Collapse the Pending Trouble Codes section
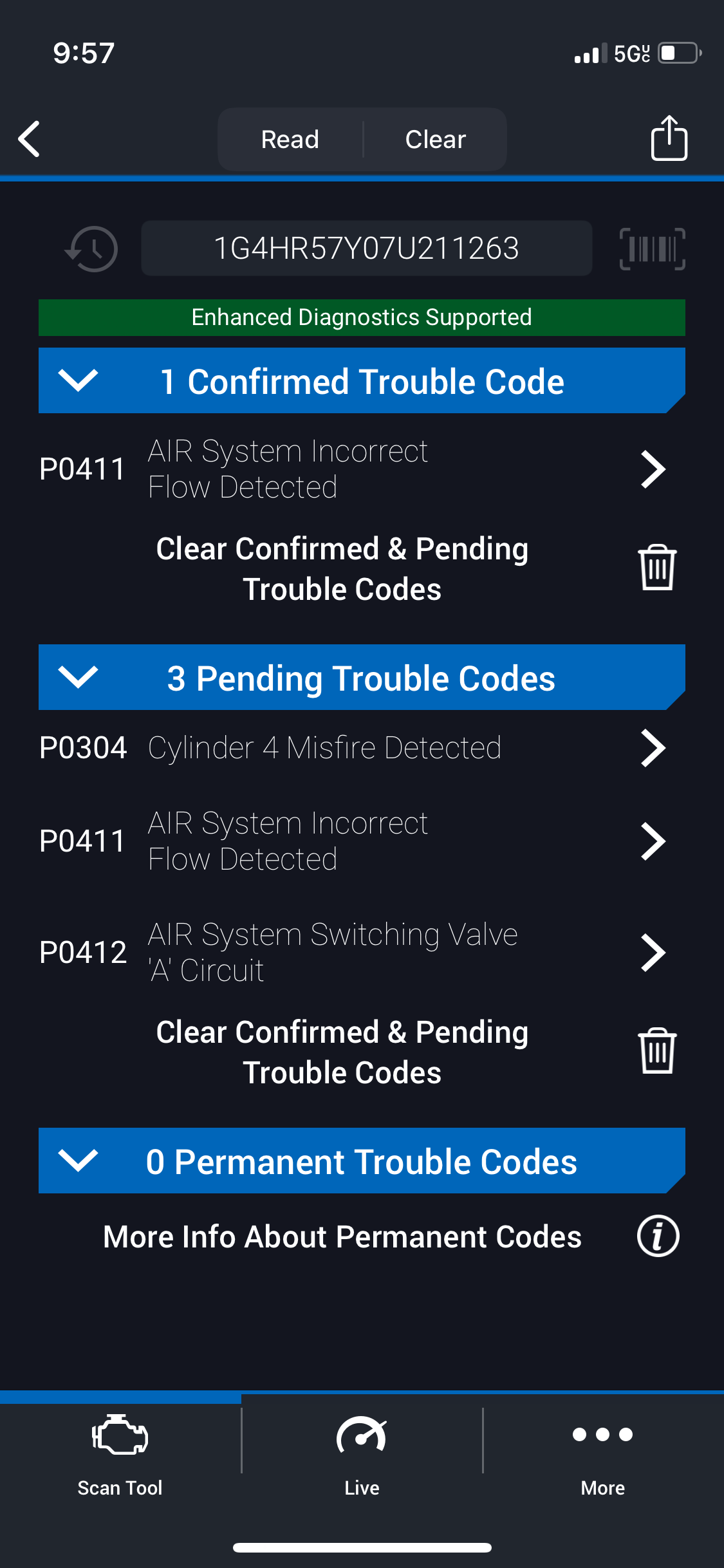Viewport: 724px width, 1568px height. coord(78,677)
